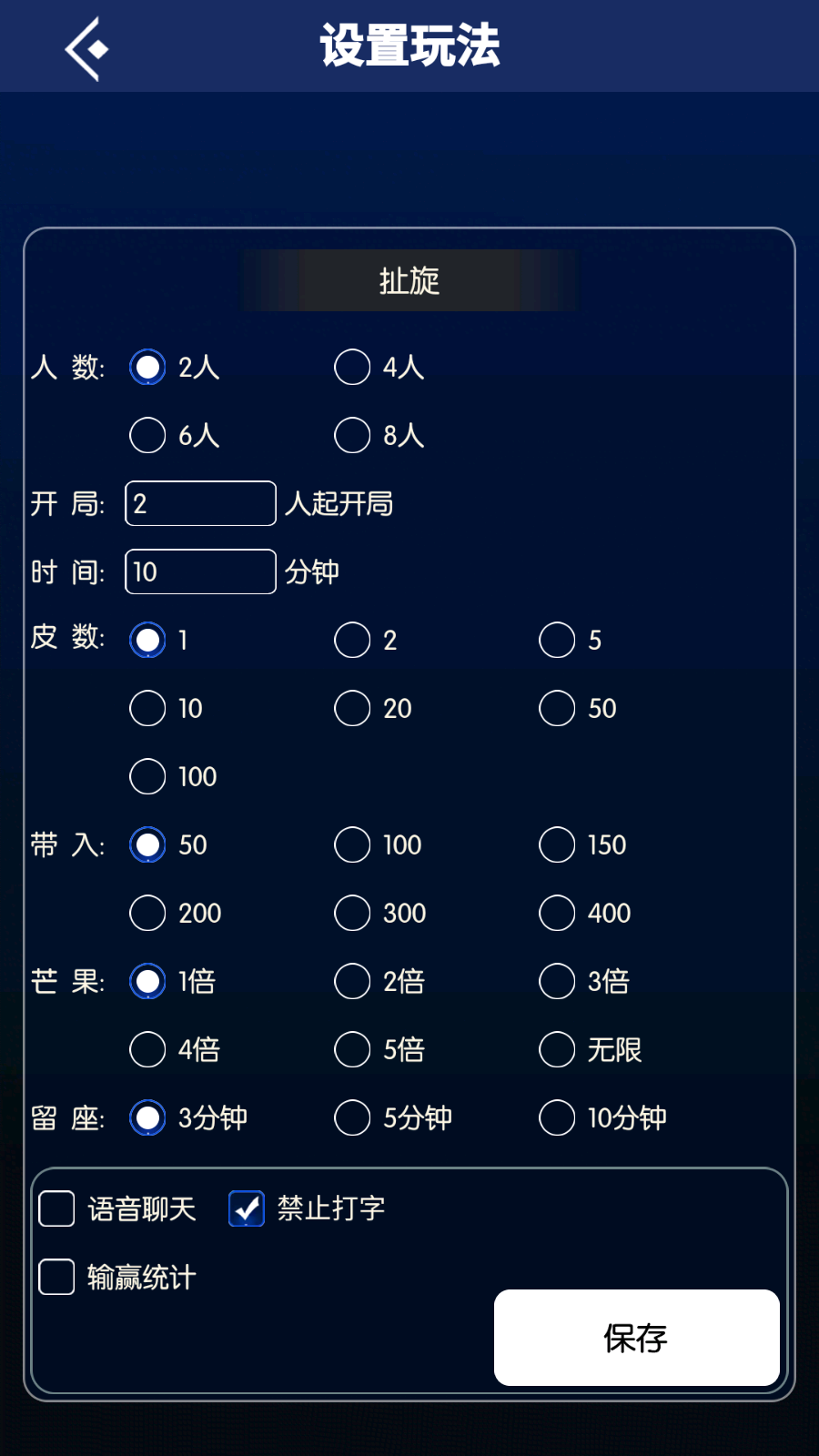The height and width of the screenshot is (1456, 819).
Task: Select 6人 player count
Action: click(x=147, y=436)
